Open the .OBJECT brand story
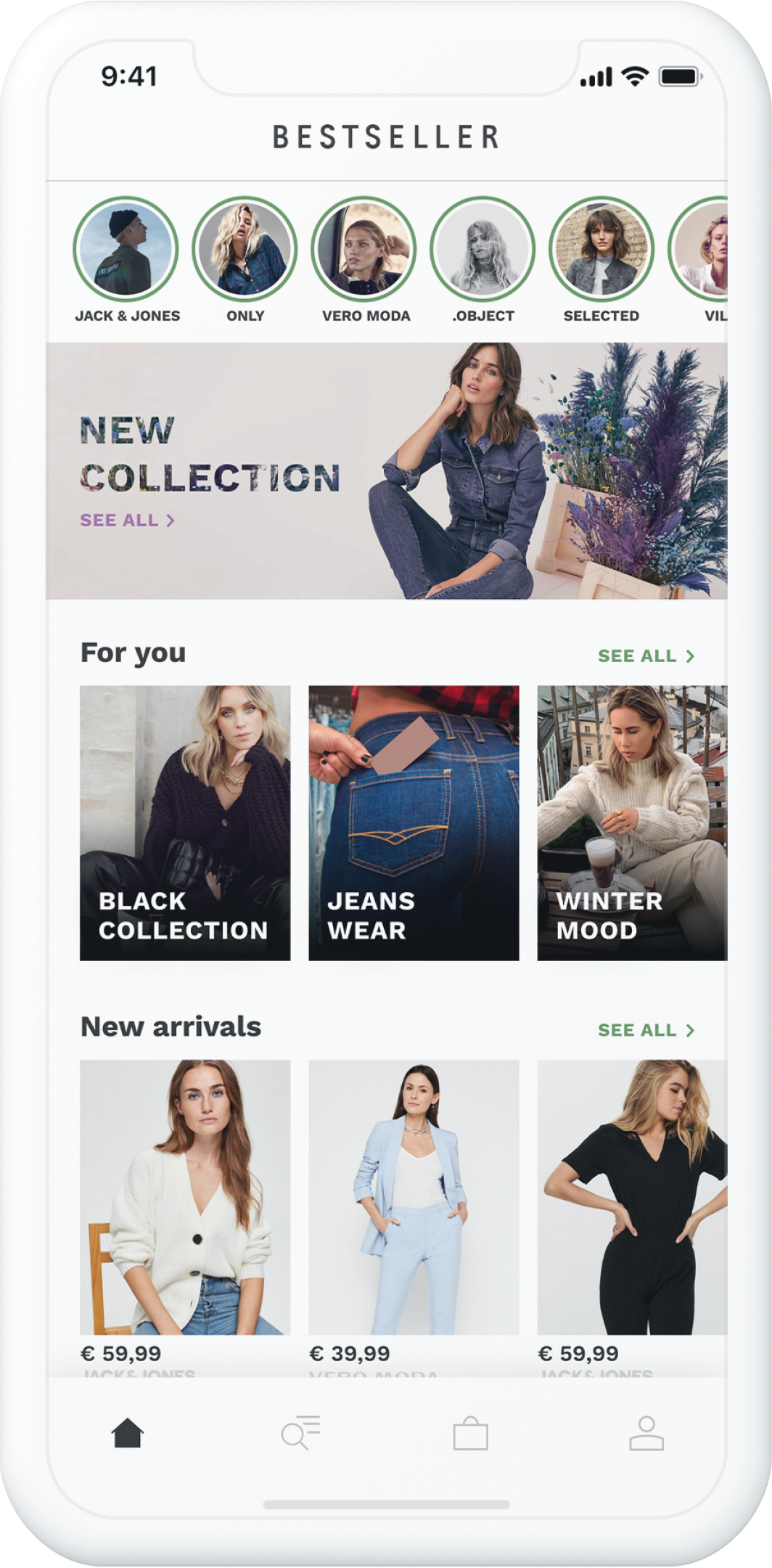The height and width of the screenshot is (1568, 772). [482, 250]
